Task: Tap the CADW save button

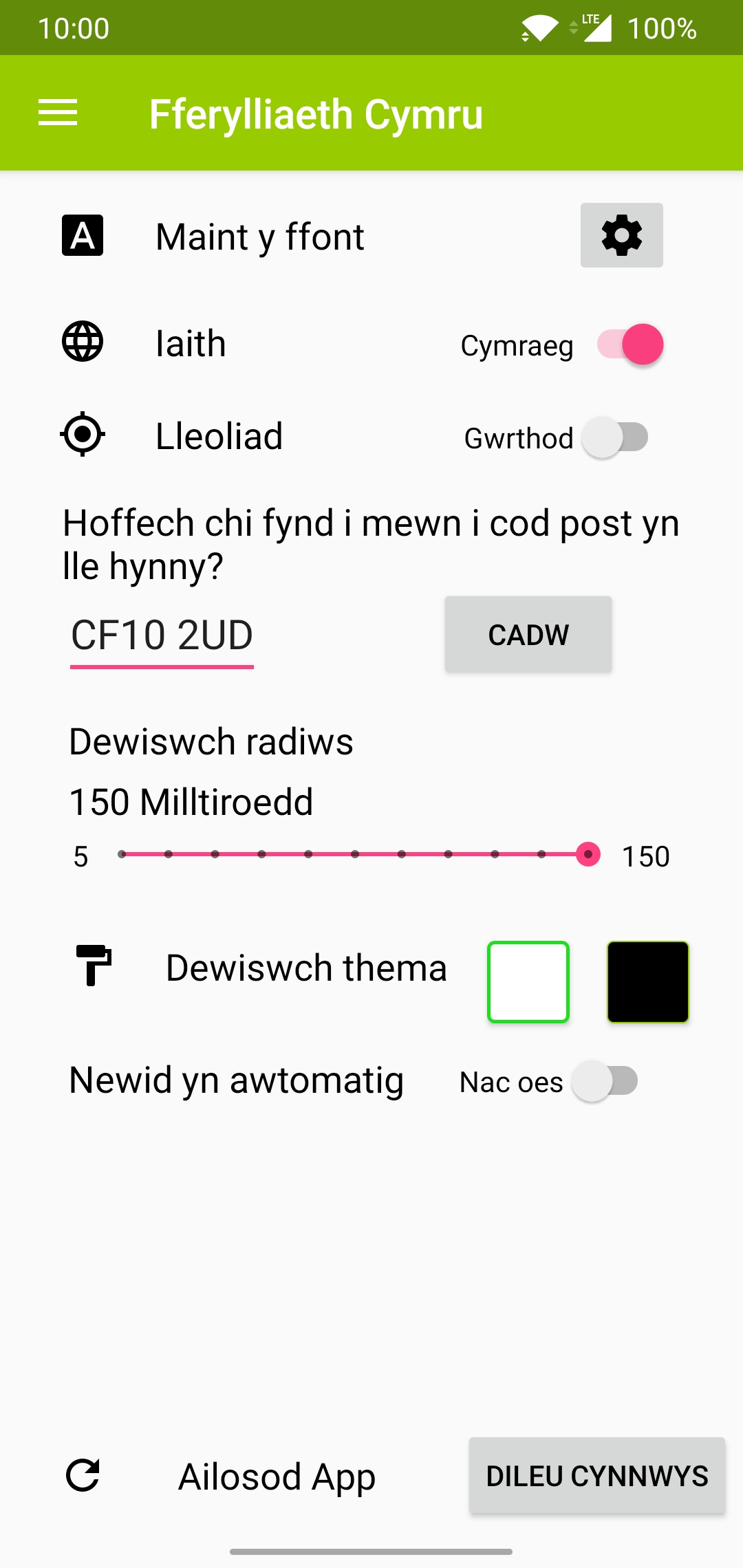Action: coord(528,634)
